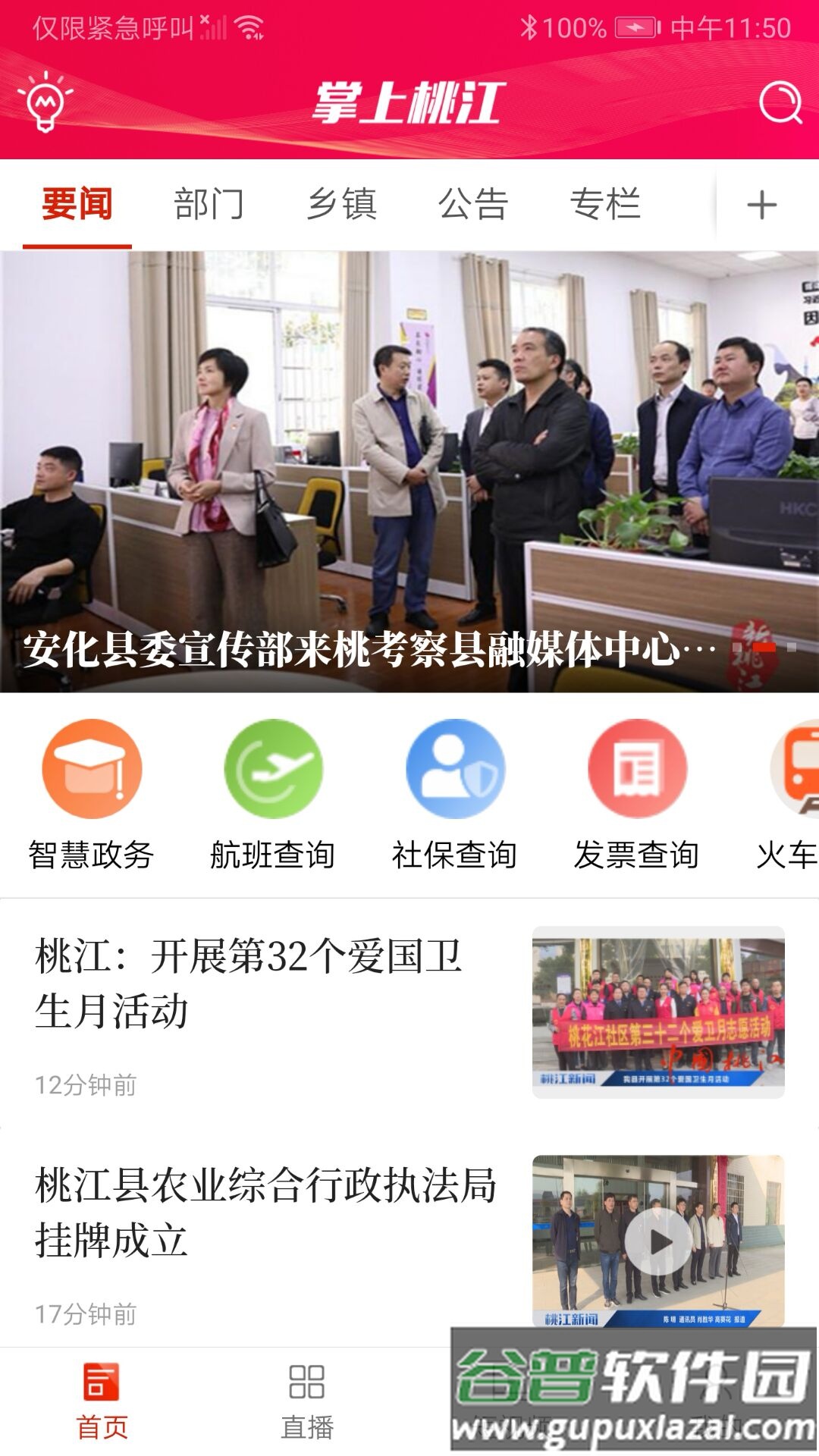Switch to the 部门 tab

208,203
